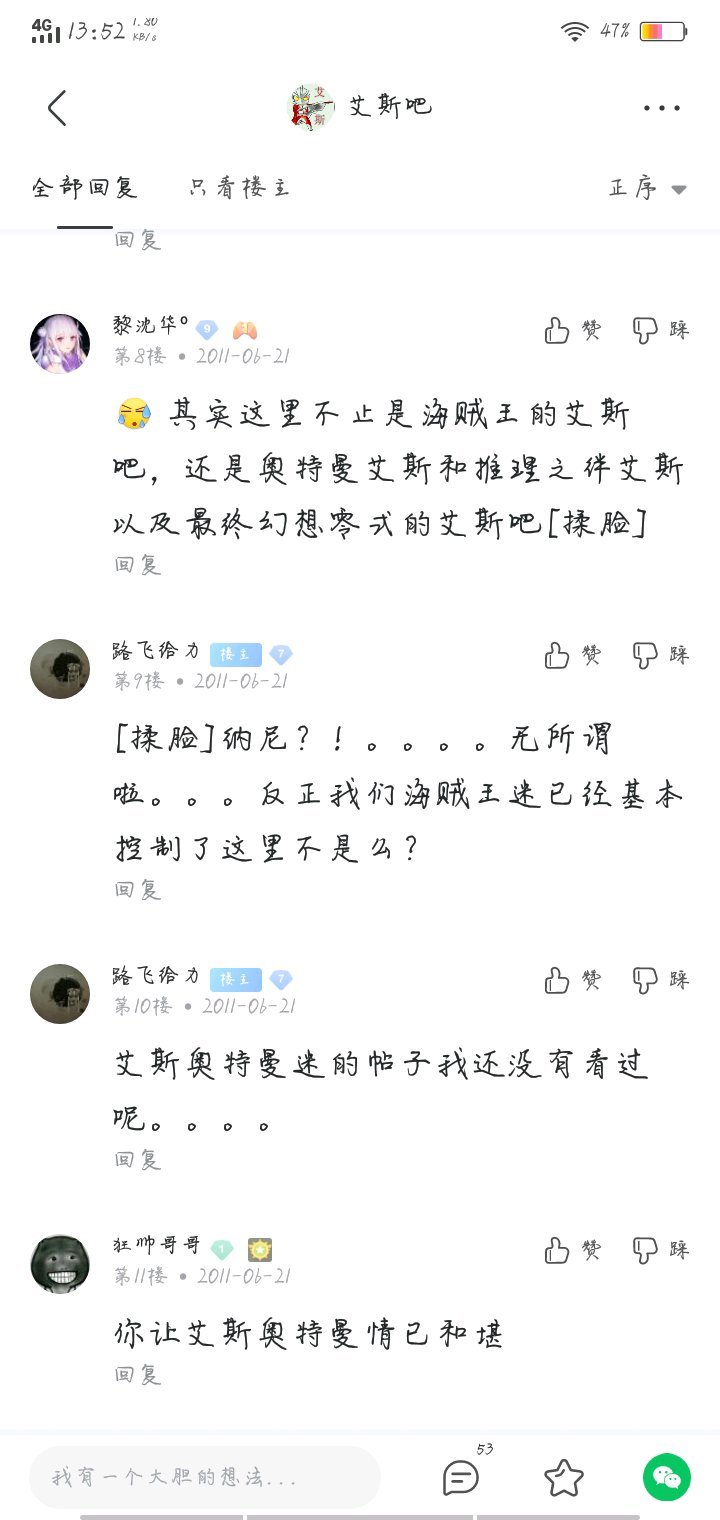The width and height of the screenshot is (720, 1520).
Task: Like 路飞给力's 10th floor post
Action: (573, 980)
